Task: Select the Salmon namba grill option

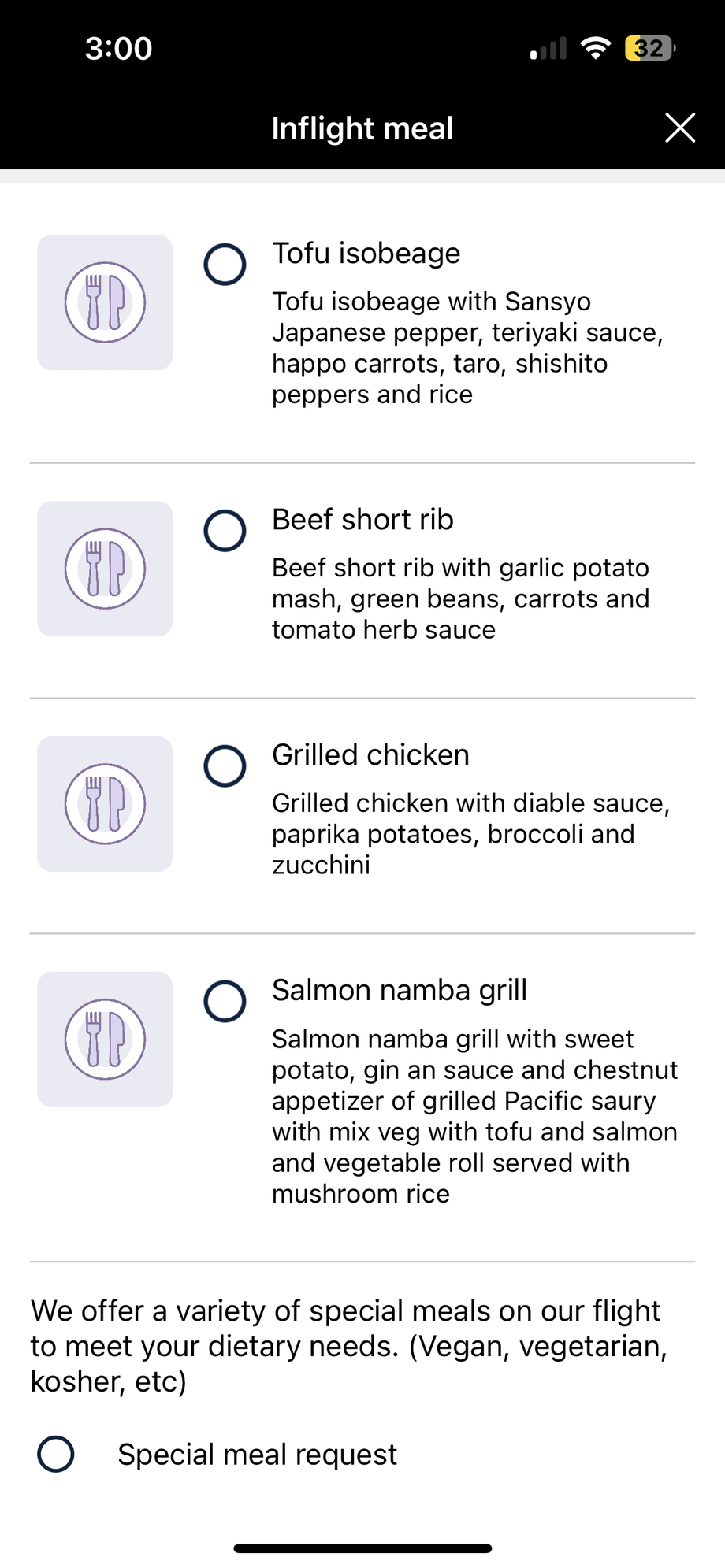Action: click(225, 1001)
